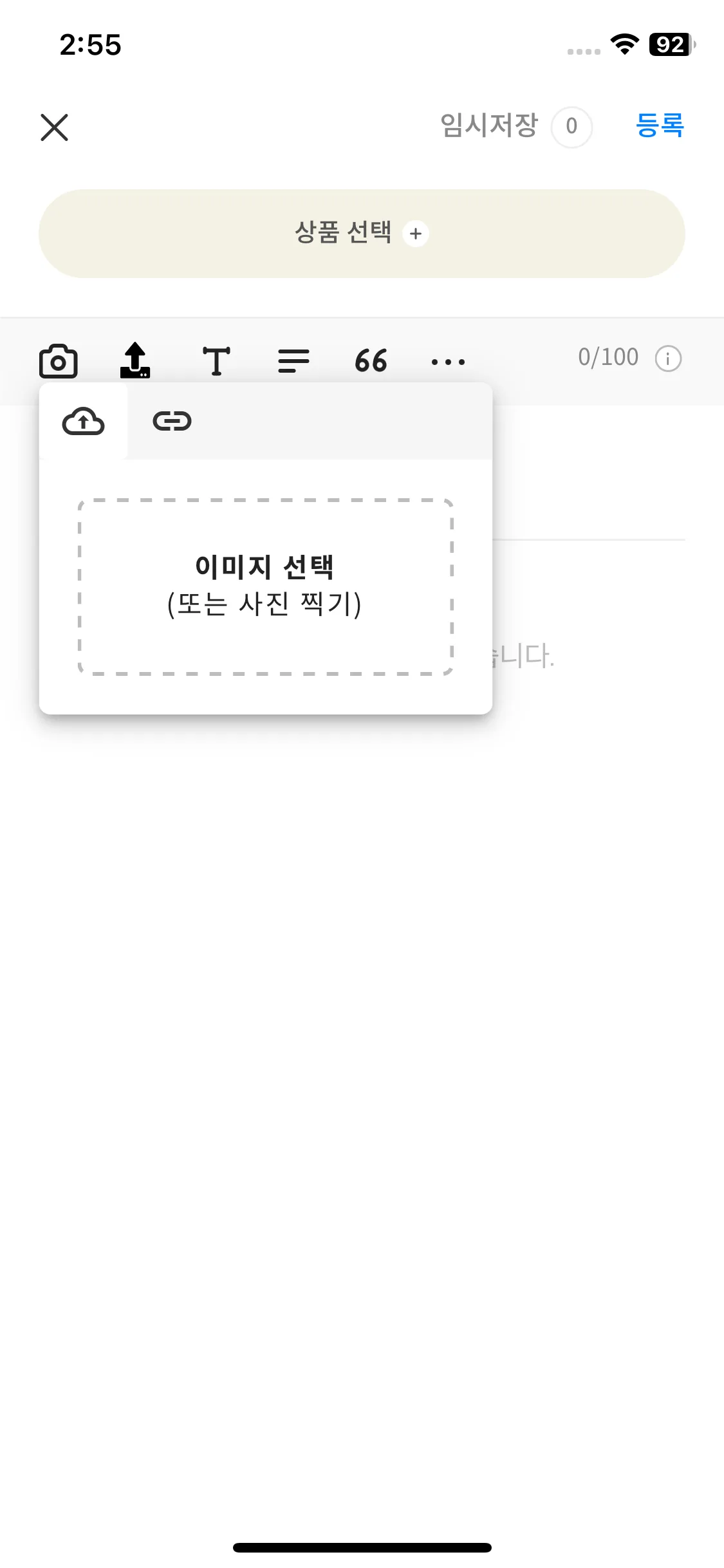Tap the 이미지 선택 upload area
This screenshot has width=724, height=1568.
(x=266, y=586)
